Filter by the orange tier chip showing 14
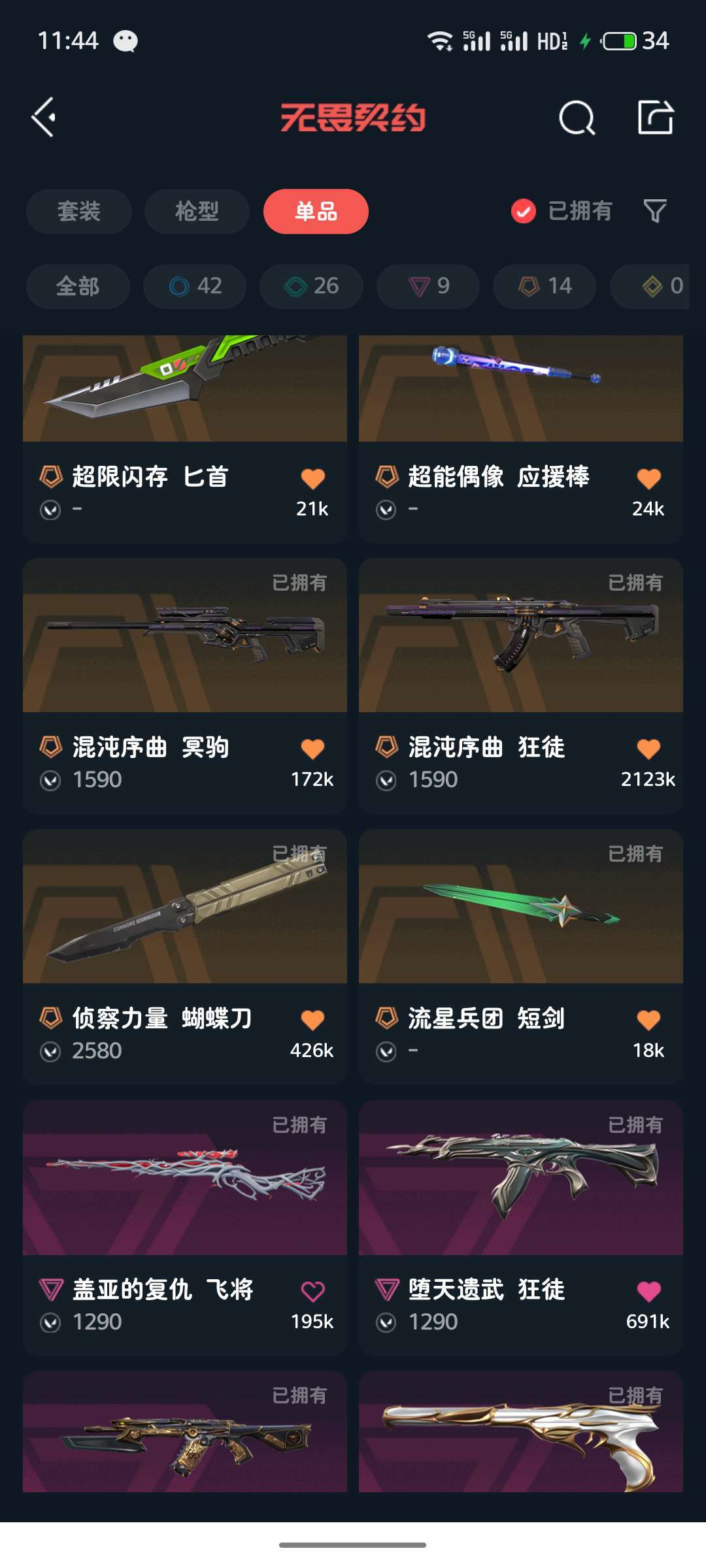 (x=545, y=286)
